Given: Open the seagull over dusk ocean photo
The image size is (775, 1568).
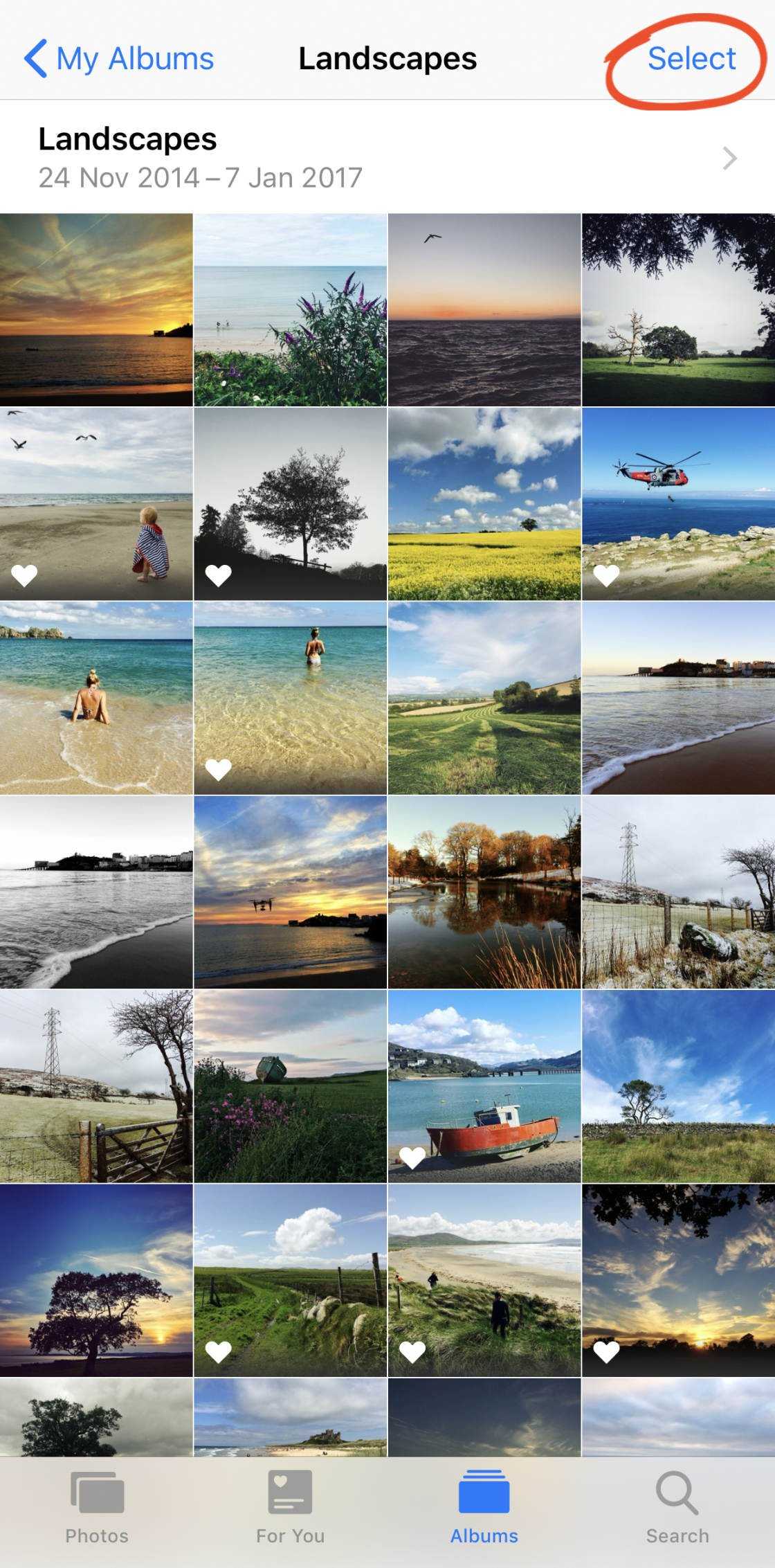Looking at the screenshot, I should pos(484,309).
